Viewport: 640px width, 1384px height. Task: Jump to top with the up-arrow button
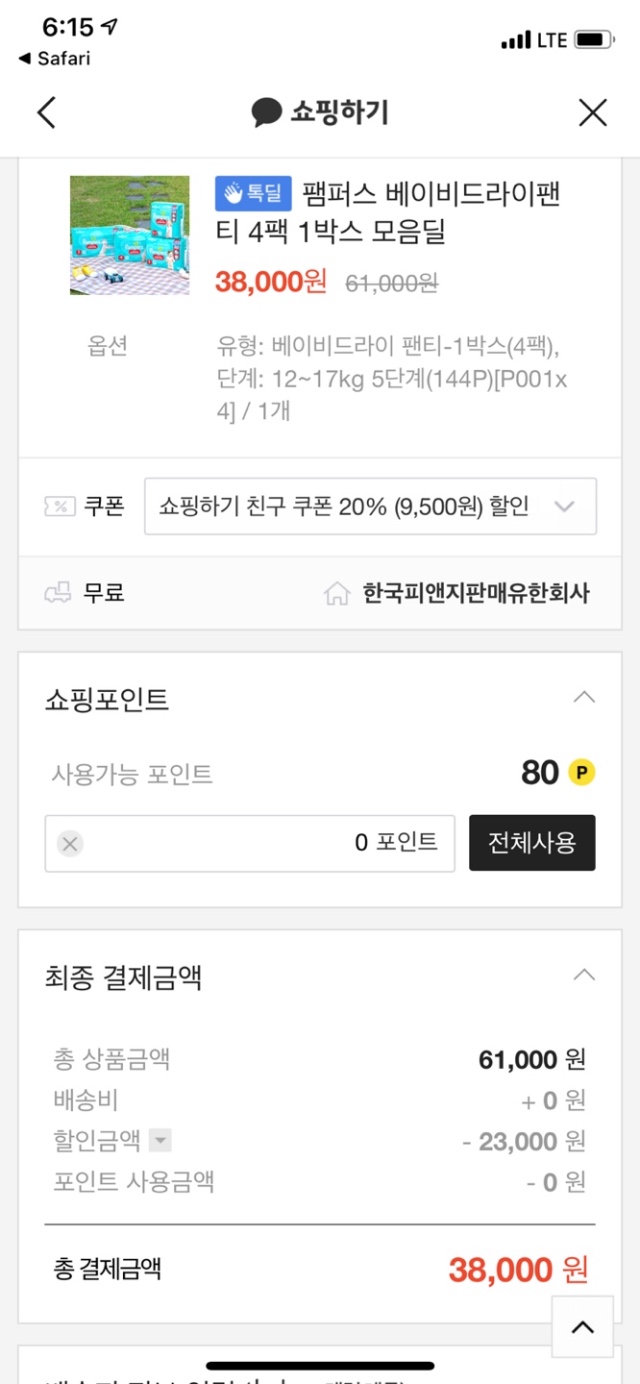[582, 1327]
